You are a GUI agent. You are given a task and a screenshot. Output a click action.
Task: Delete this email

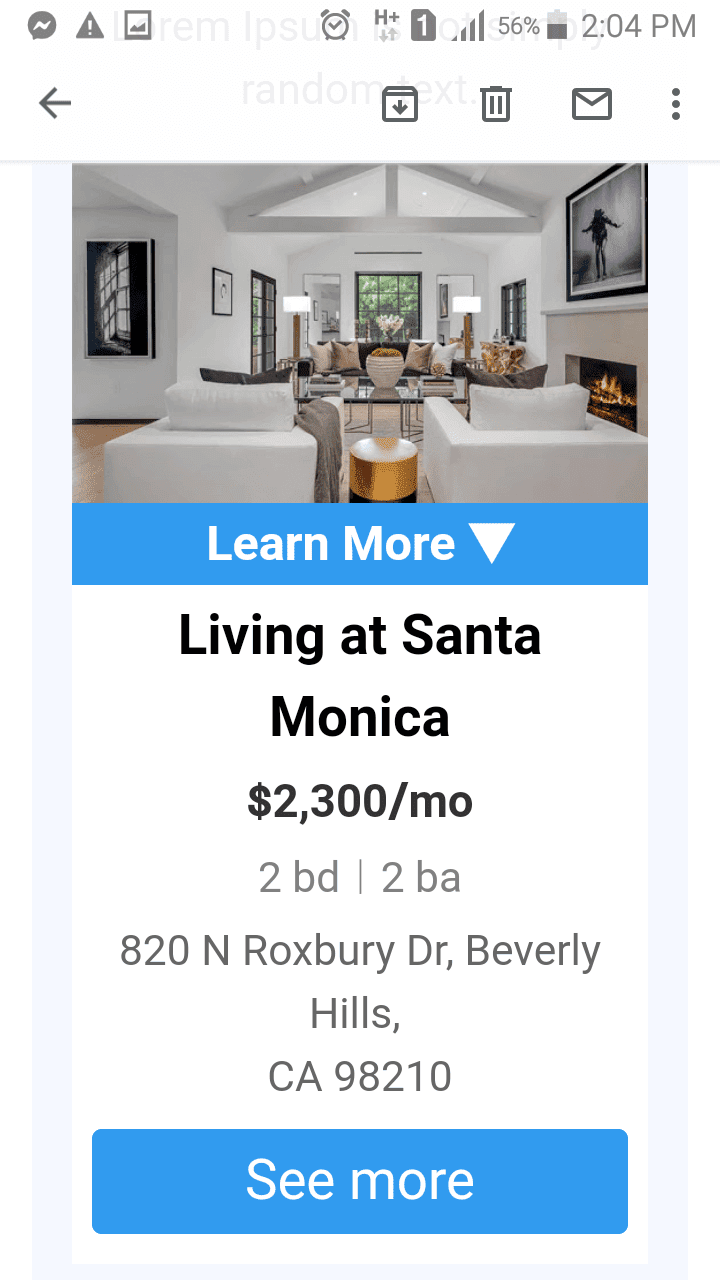496,104
